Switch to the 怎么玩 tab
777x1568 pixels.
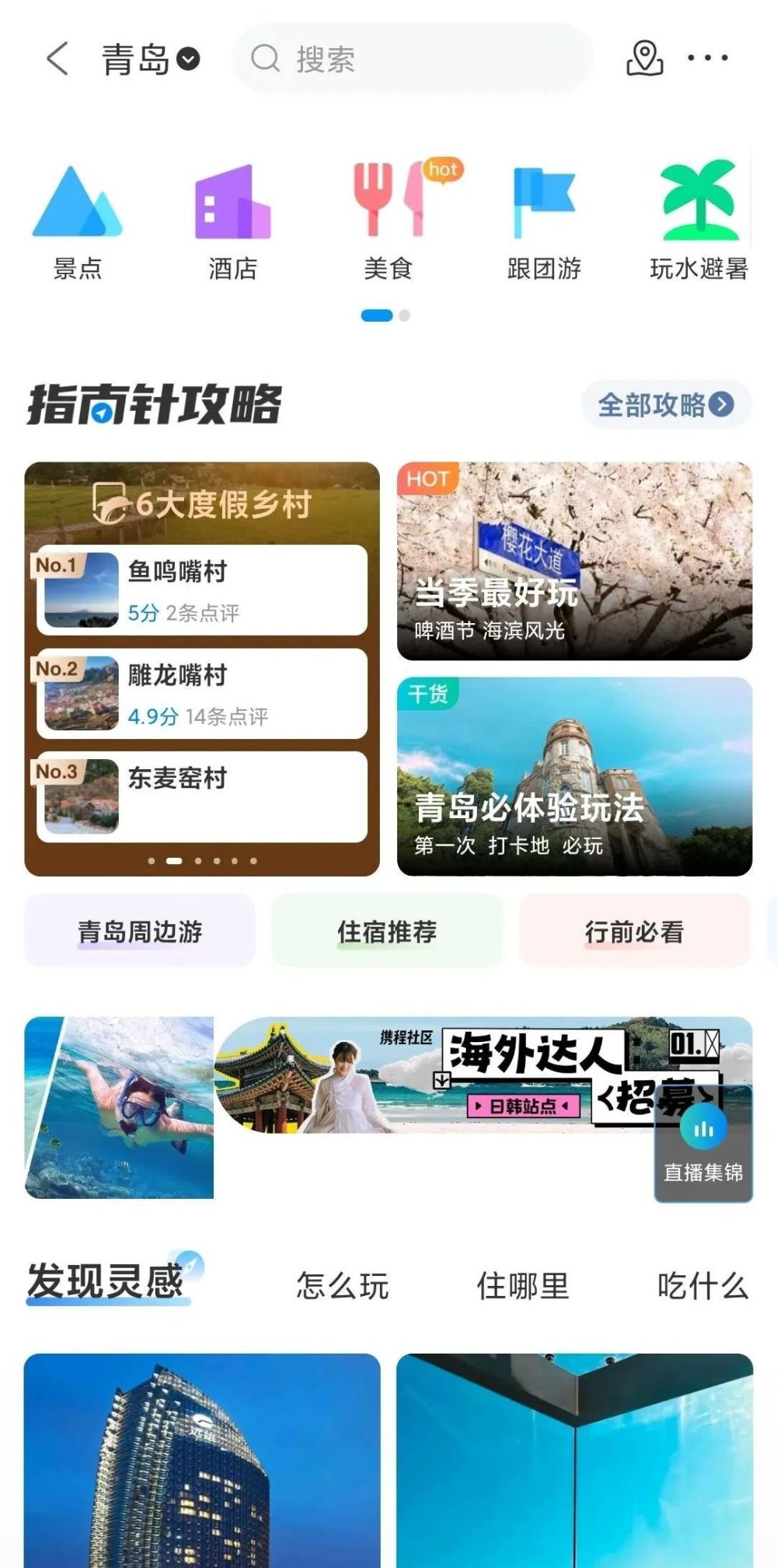[342, 1286]
